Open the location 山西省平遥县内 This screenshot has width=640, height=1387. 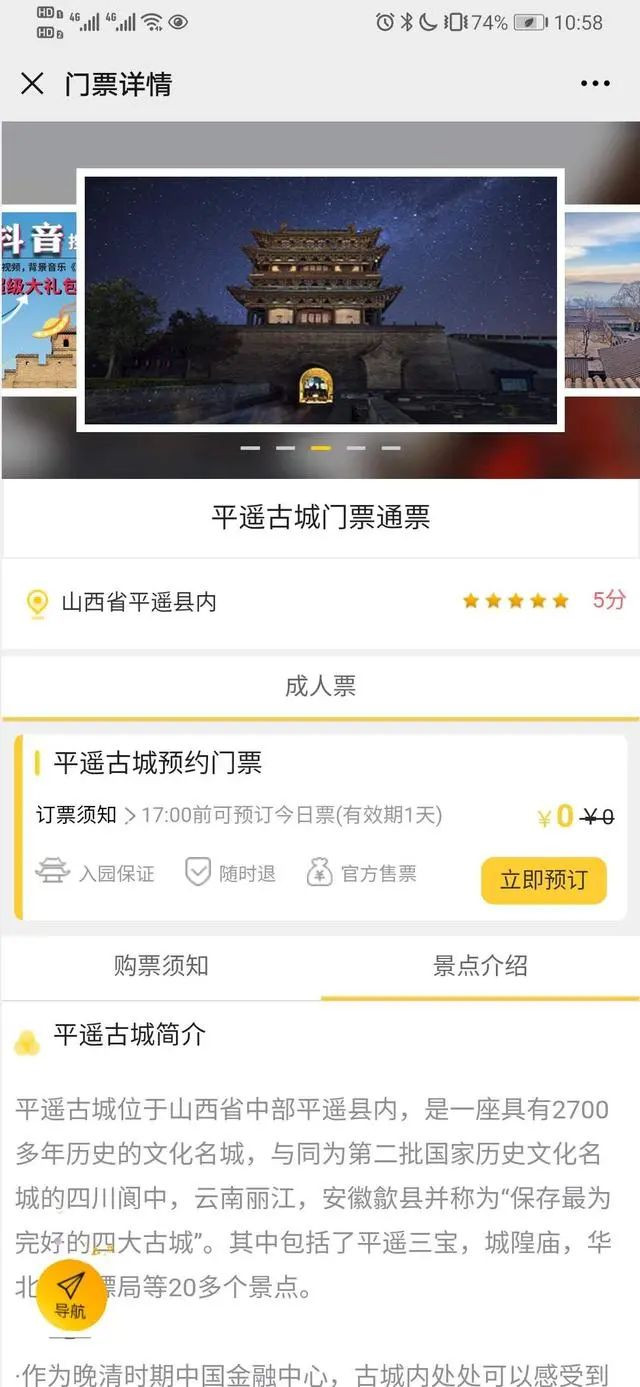[139, 602]
